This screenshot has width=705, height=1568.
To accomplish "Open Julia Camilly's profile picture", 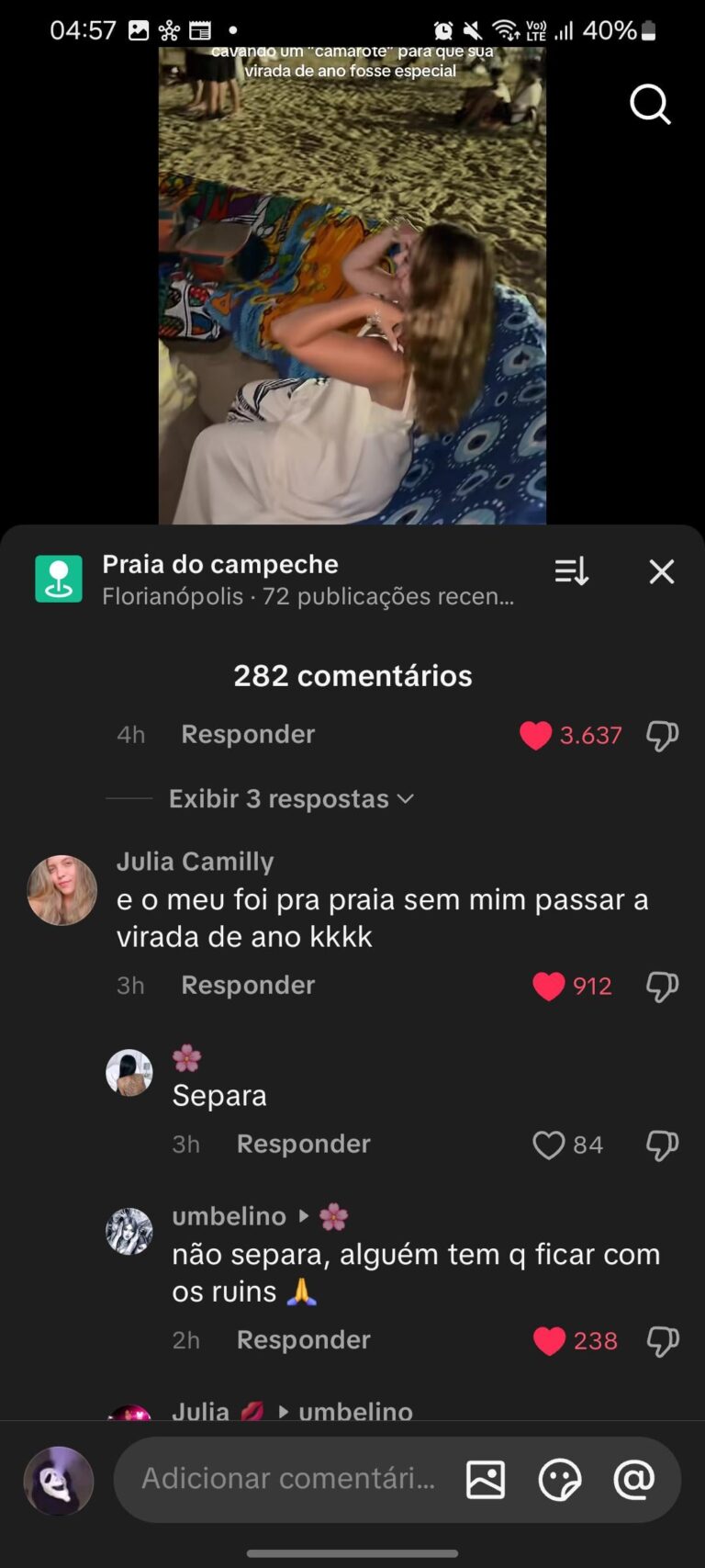I will pyautogui.click(x=62, y=889).
